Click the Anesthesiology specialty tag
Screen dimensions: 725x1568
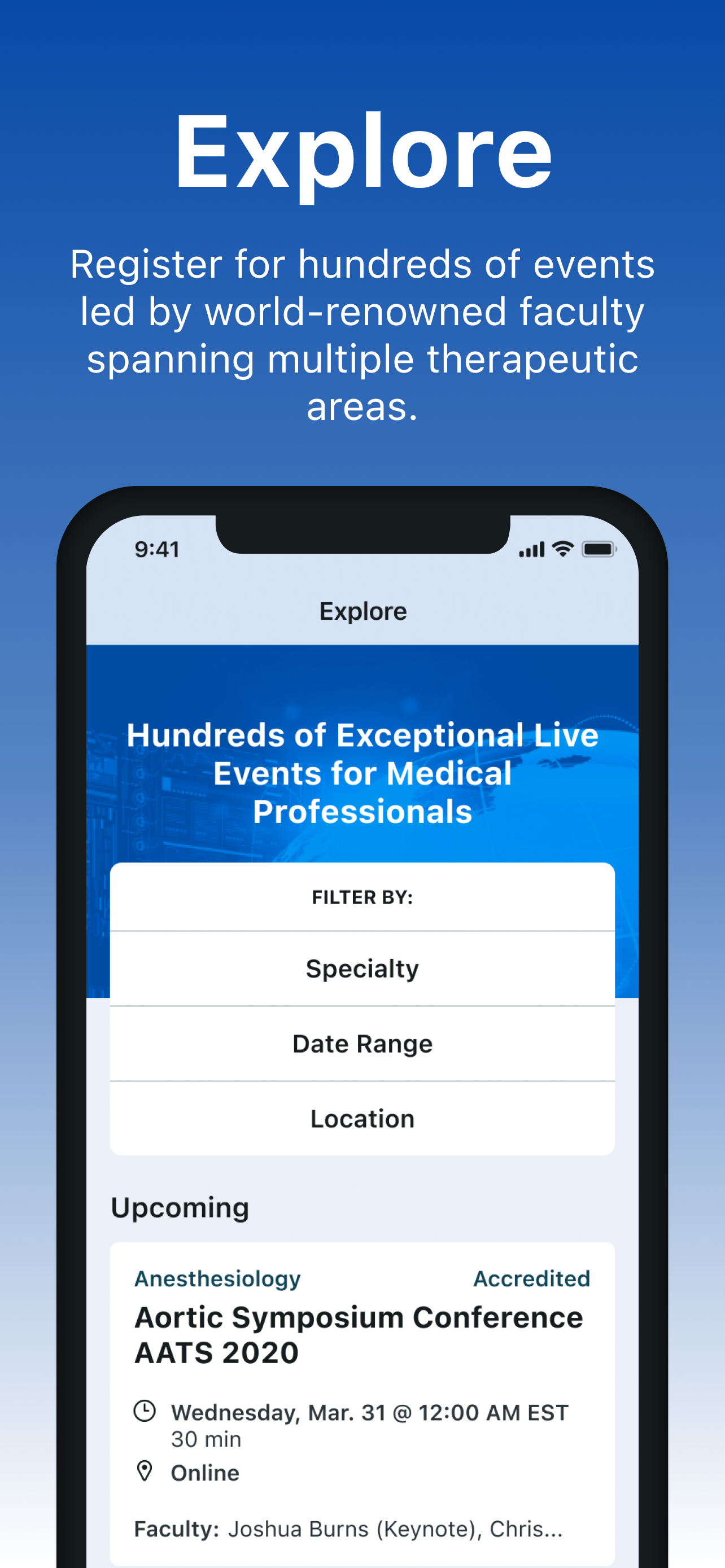(x=217, y=1278)
